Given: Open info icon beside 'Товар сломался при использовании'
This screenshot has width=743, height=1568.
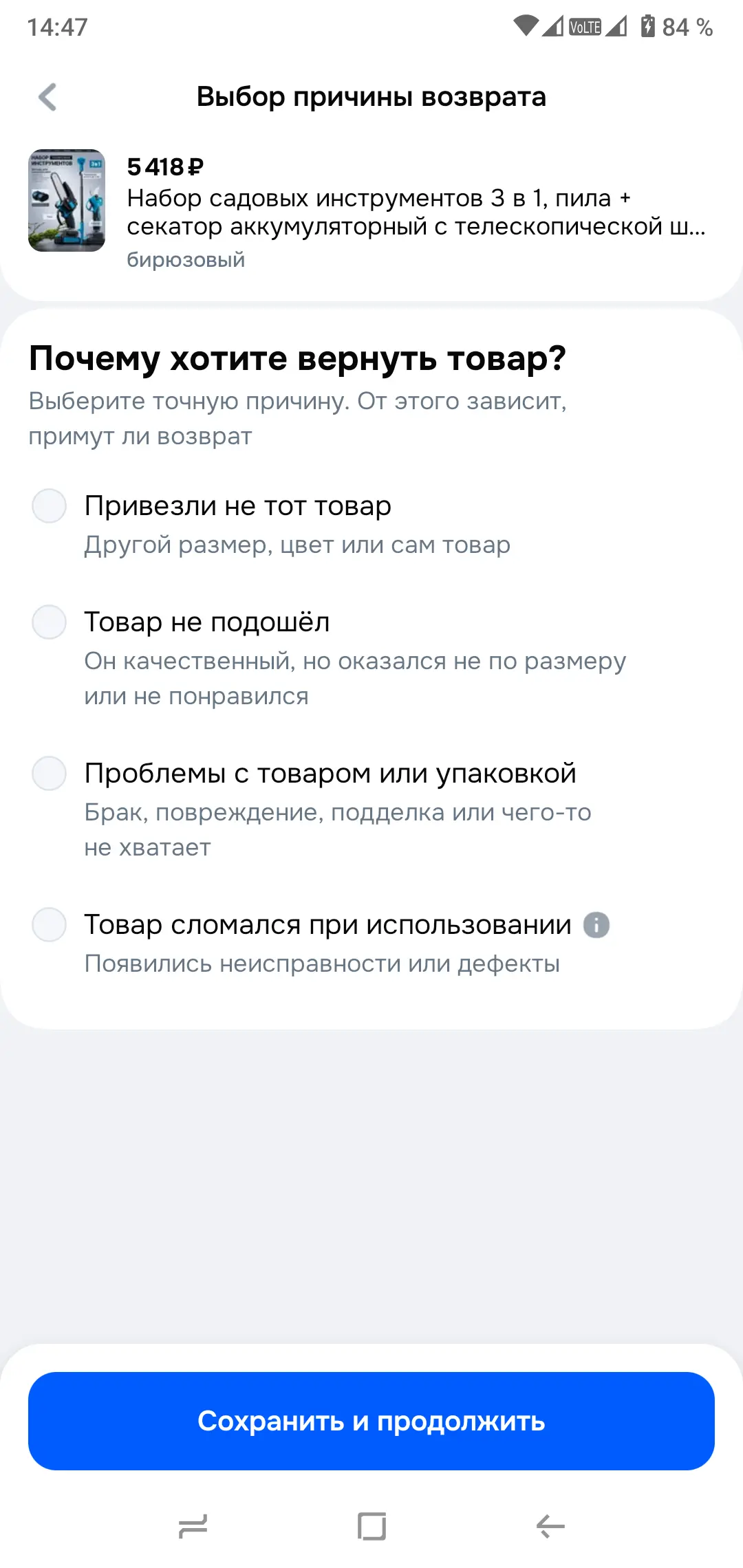Looking at the screenshot, I should (596, 925).
